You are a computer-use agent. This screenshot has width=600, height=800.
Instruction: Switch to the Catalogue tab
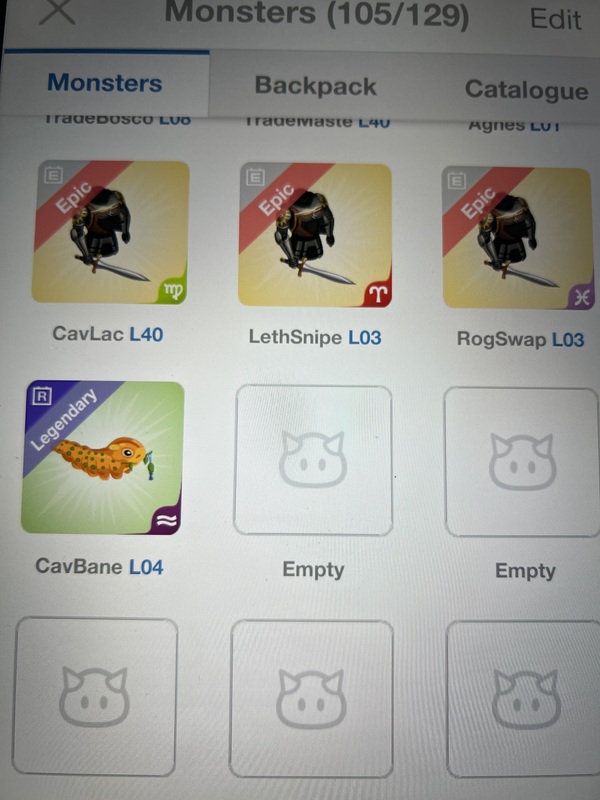click(526, 90)
